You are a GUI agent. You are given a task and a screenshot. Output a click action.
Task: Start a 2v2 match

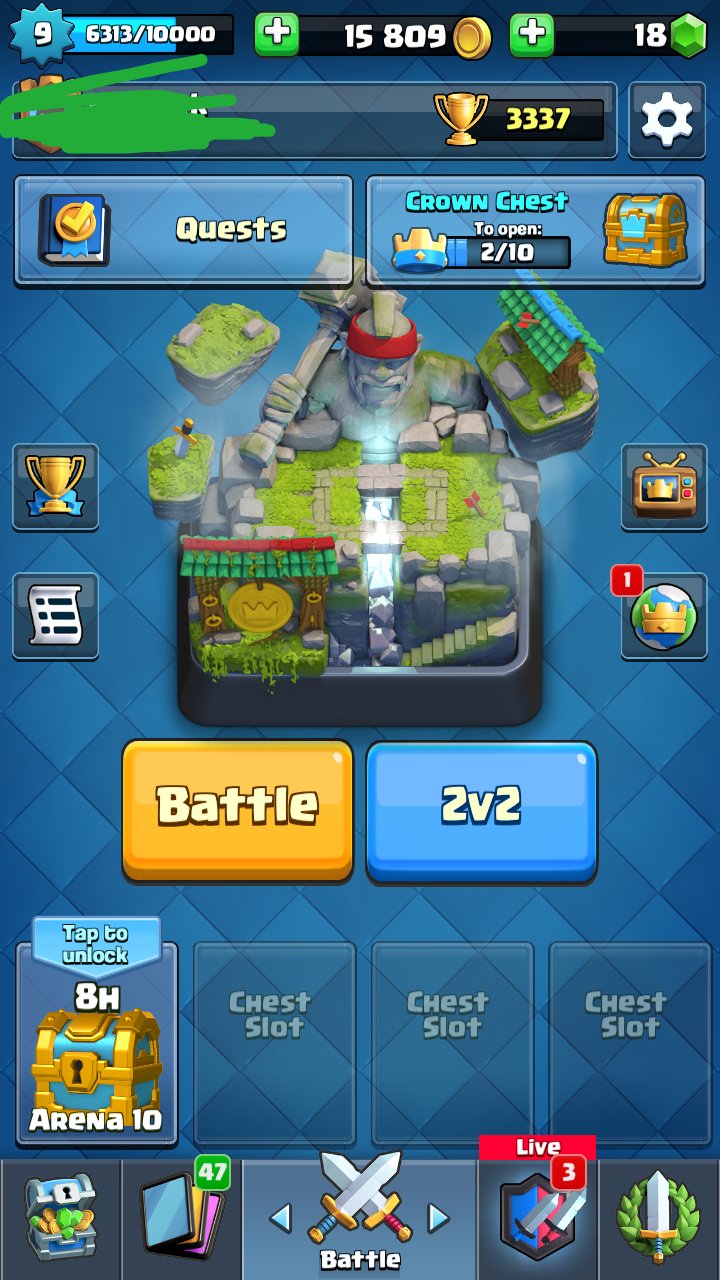pos(481,808)
